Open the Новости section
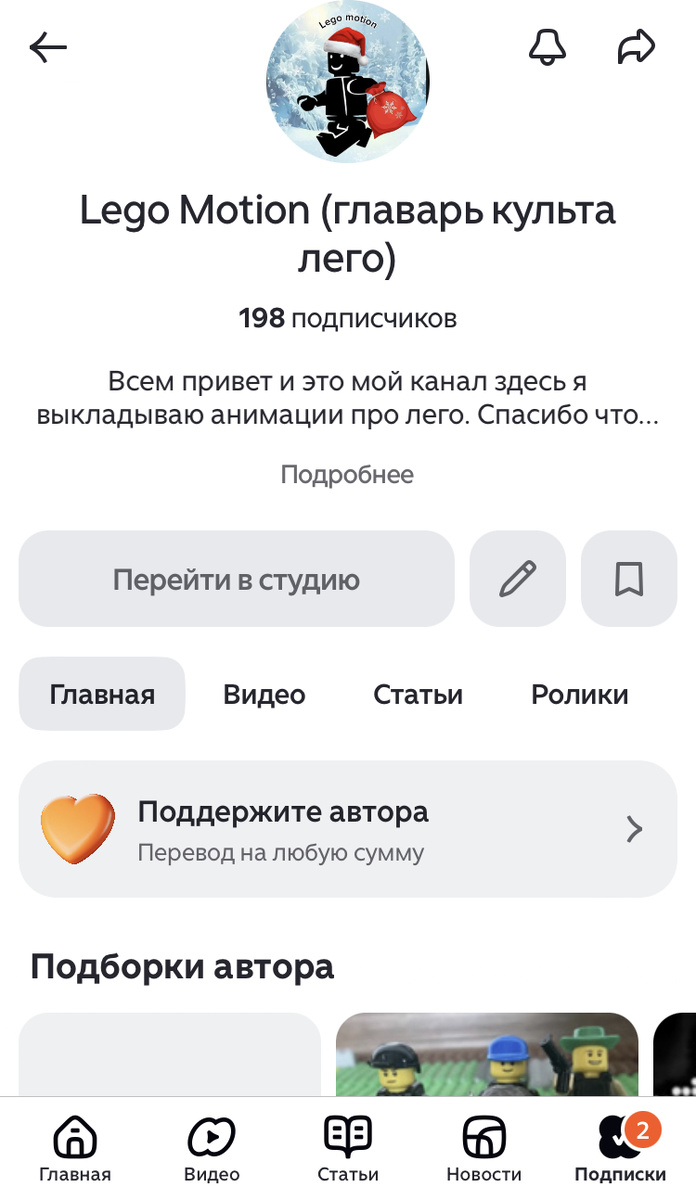Screen dimensions: 696x1200 point(484,1149)
